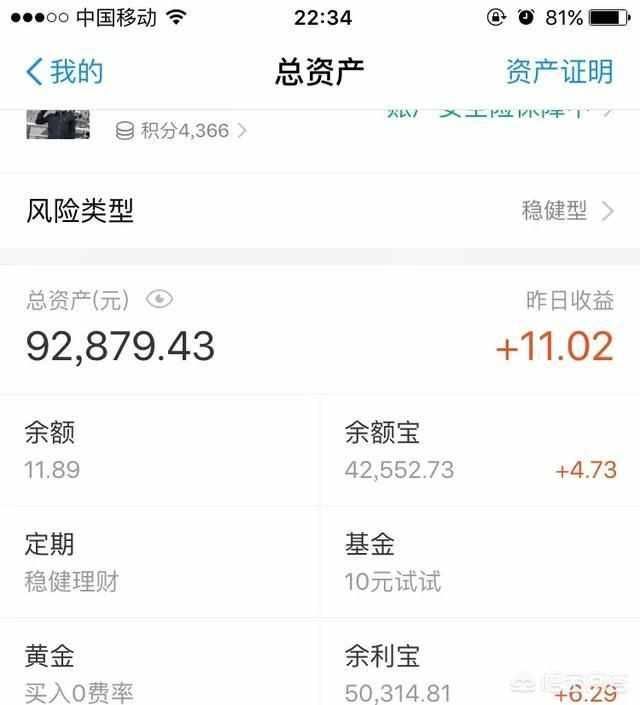Open the 余额 balance tile

pos(160,450)
